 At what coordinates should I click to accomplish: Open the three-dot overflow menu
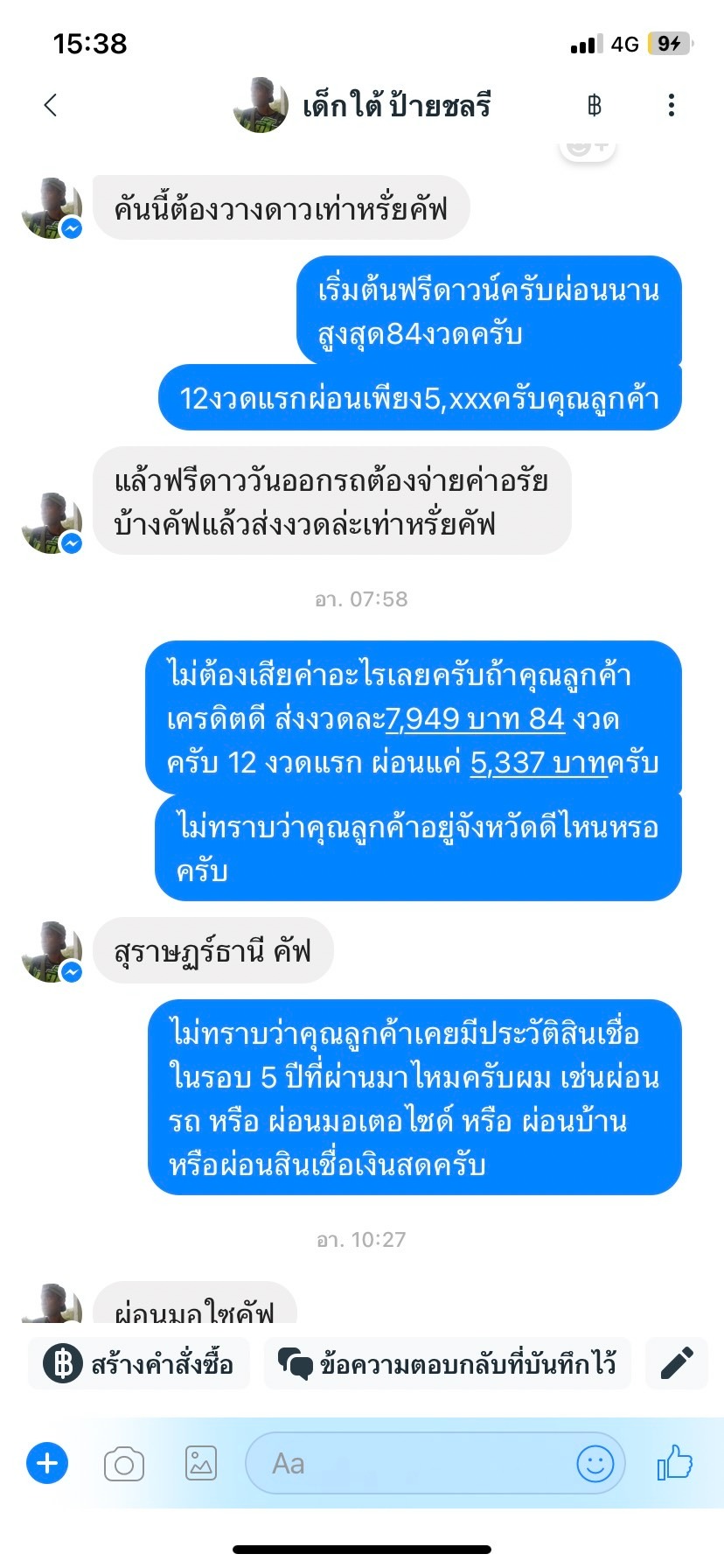[671, 106]
